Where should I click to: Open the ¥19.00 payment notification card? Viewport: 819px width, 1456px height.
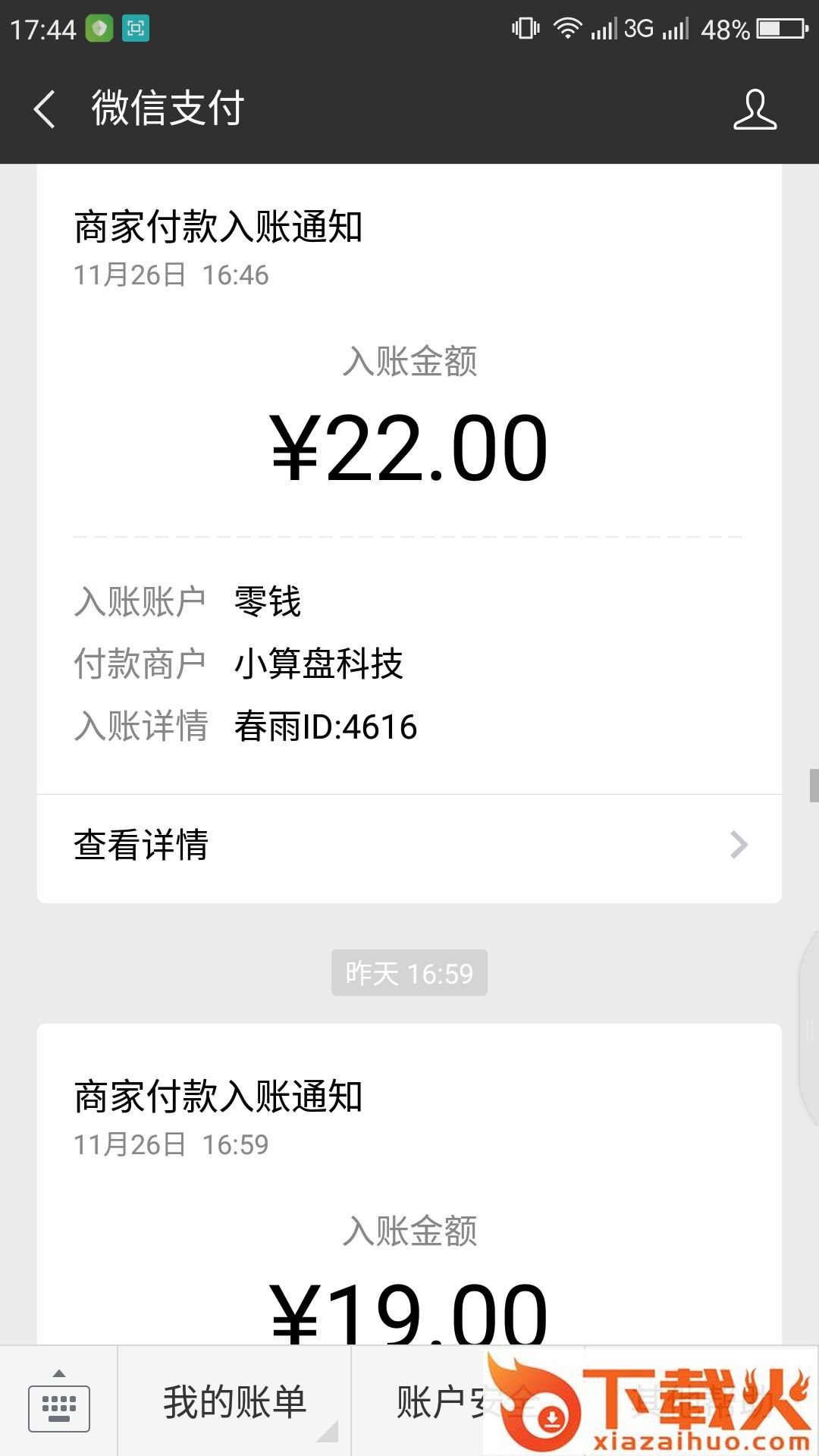tap(409, 1183)
